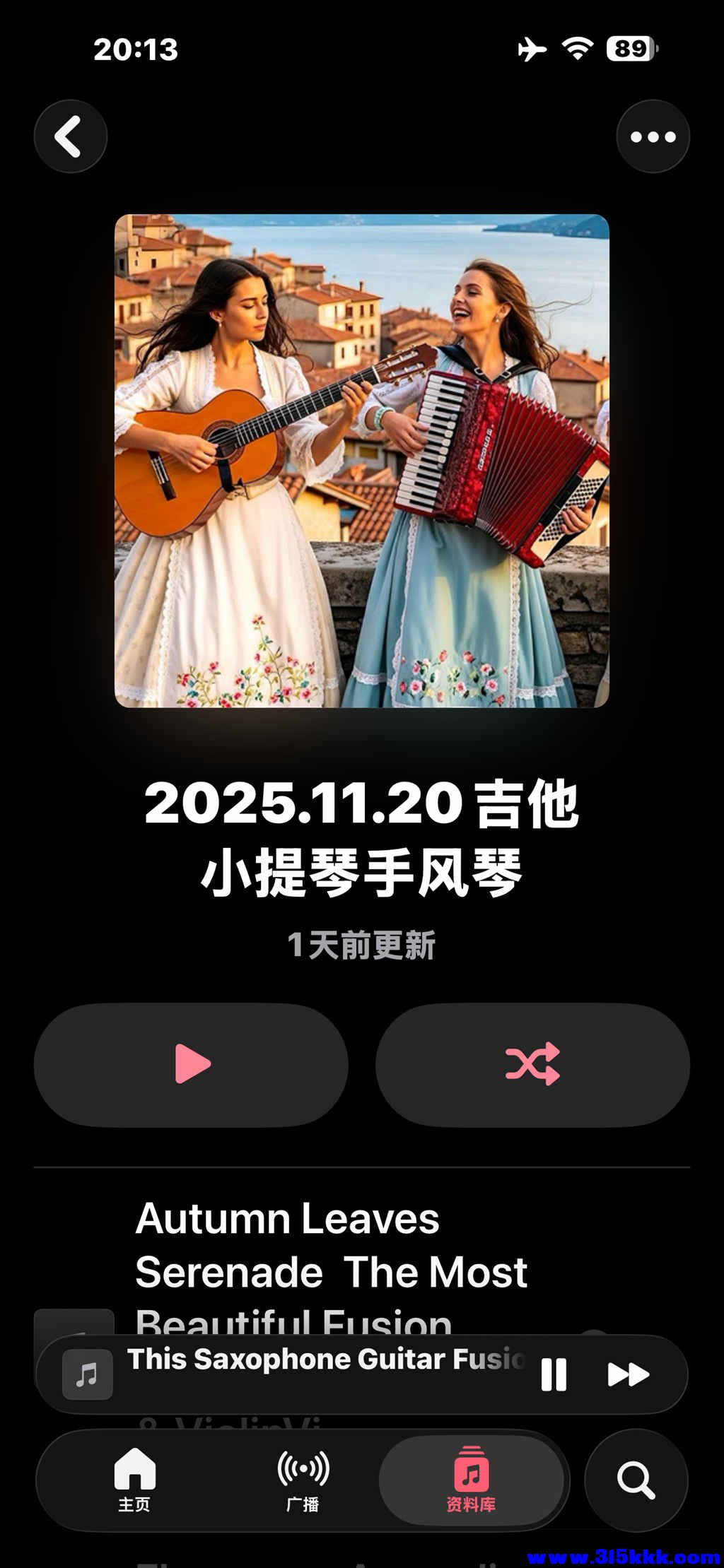
Task: Tap the album artwork of the two musicians
Action: coord(362,459)
